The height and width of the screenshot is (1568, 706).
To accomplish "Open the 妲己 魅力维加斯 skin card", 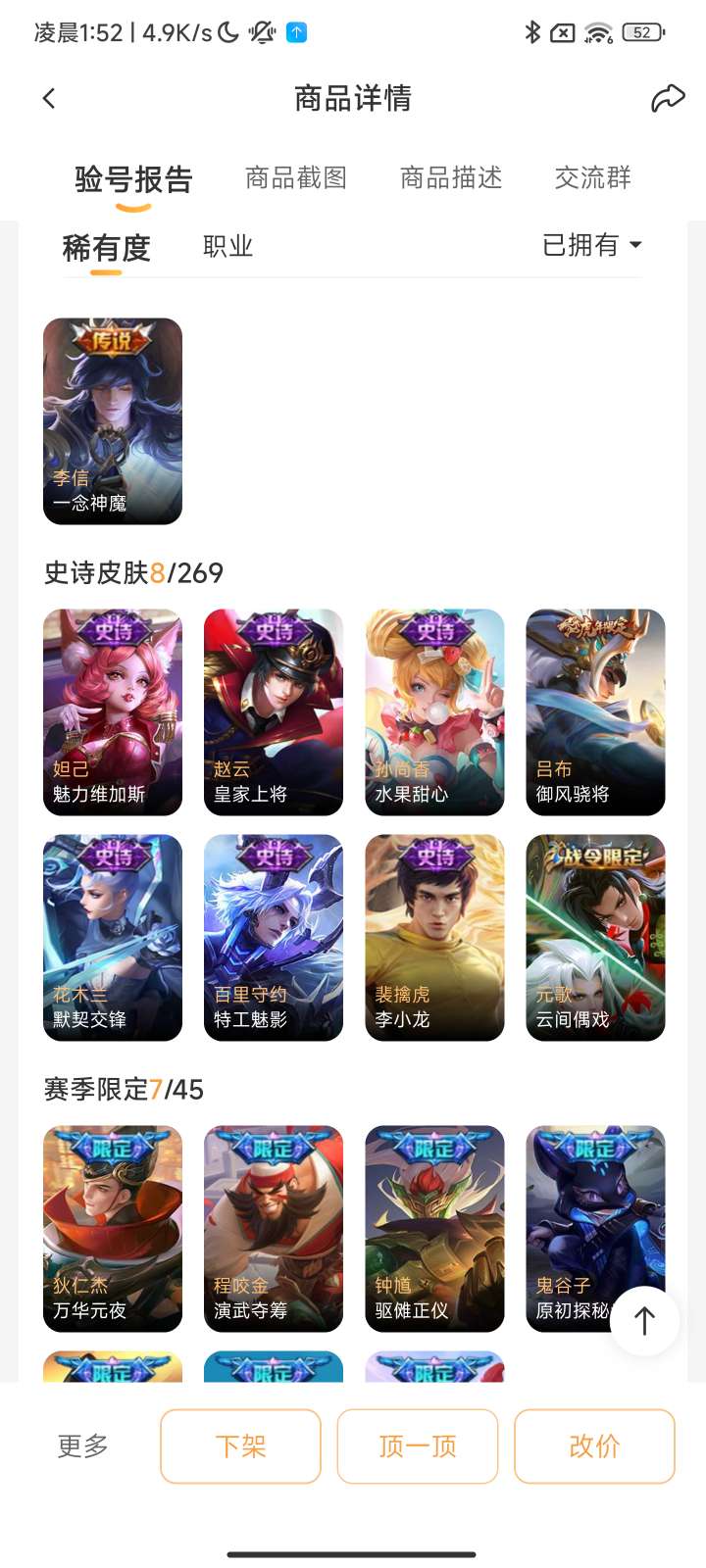I will (x=113, y=712).
